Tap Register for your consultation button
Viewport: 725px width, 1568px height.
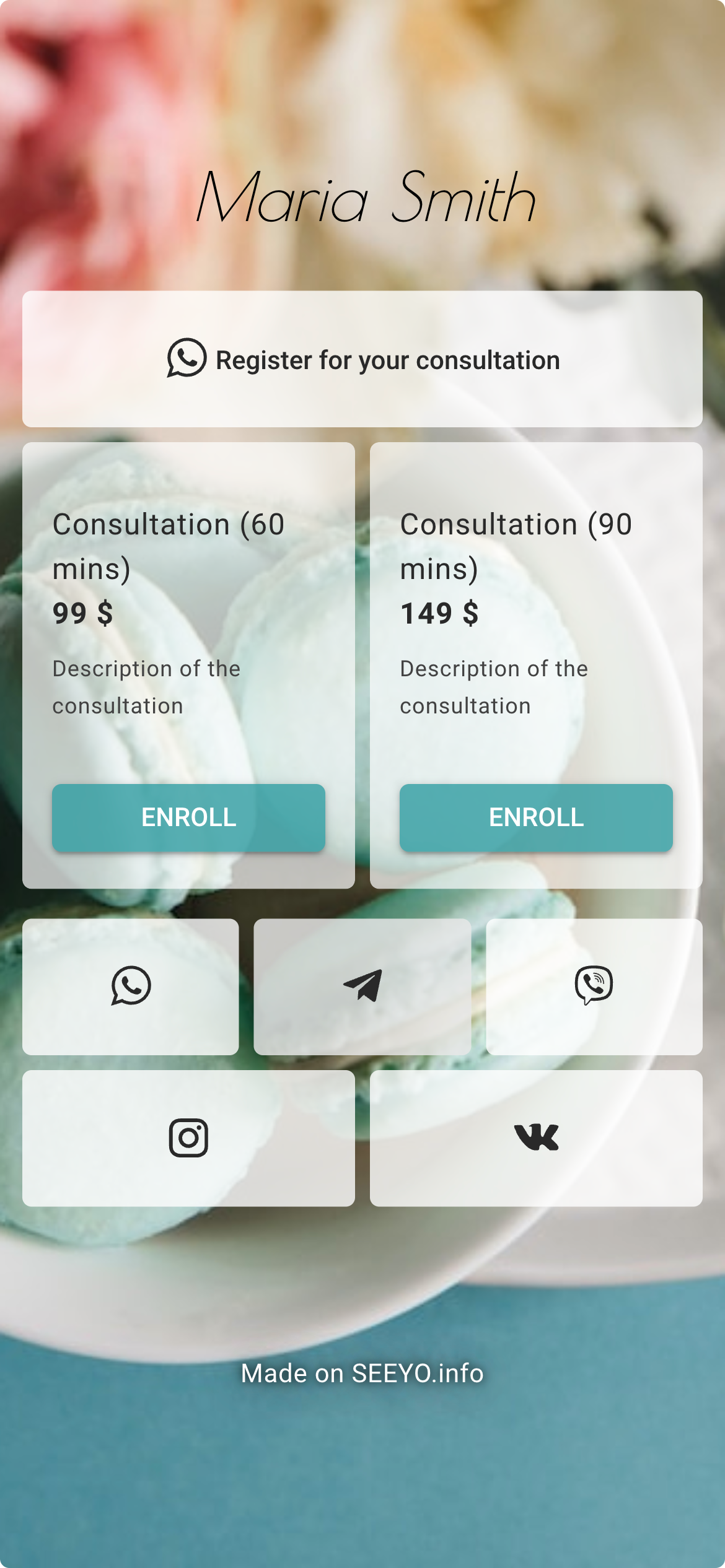(362, 359)
